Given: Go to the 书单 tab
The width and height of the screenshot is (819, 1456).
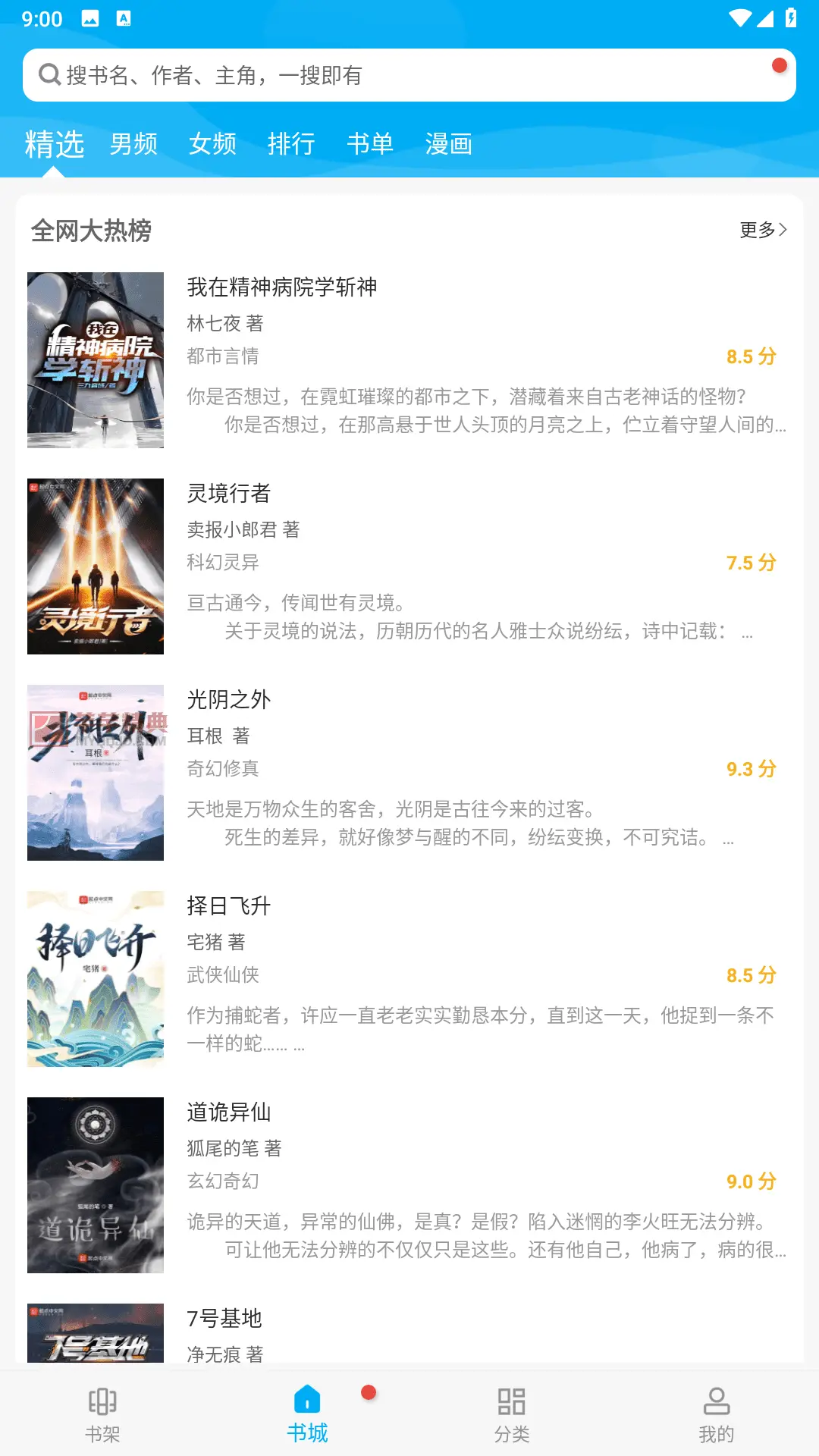Looking at the screenshot, I should pos(370,143).
